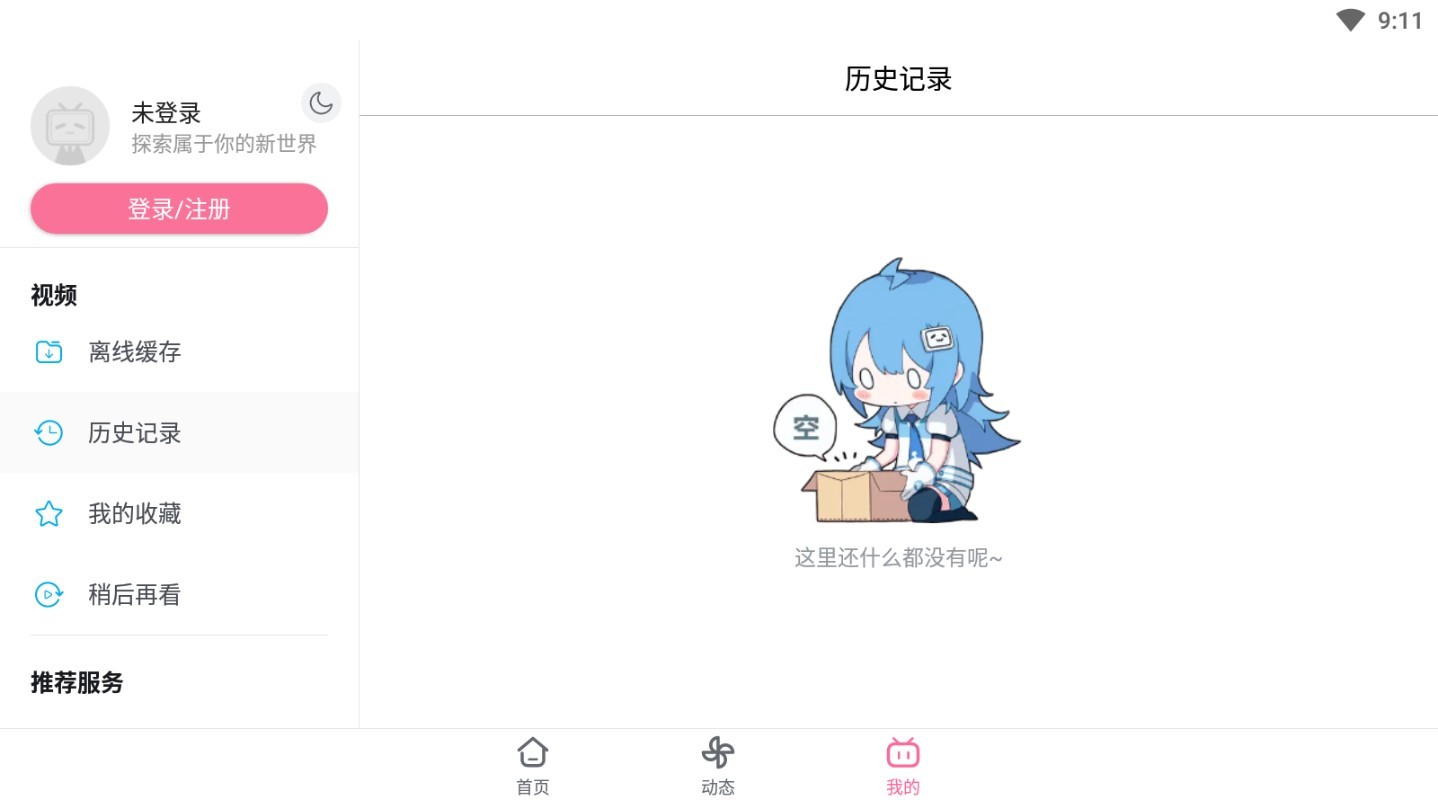
Task: Tap the 登录/注册 button
Action: coord(179,209)
